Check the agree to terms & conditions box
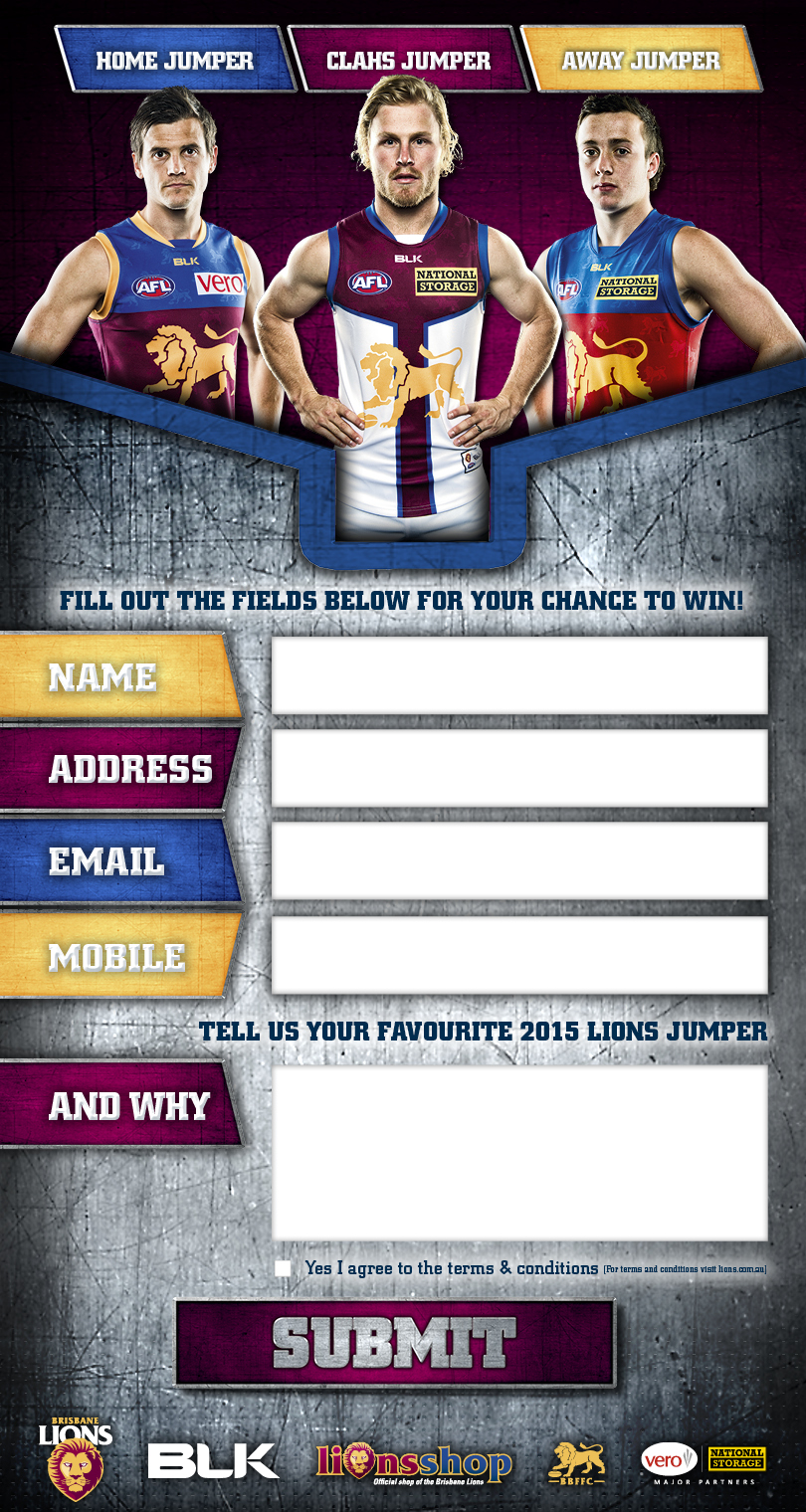The image size is (806, 1512). point(284,1268)
